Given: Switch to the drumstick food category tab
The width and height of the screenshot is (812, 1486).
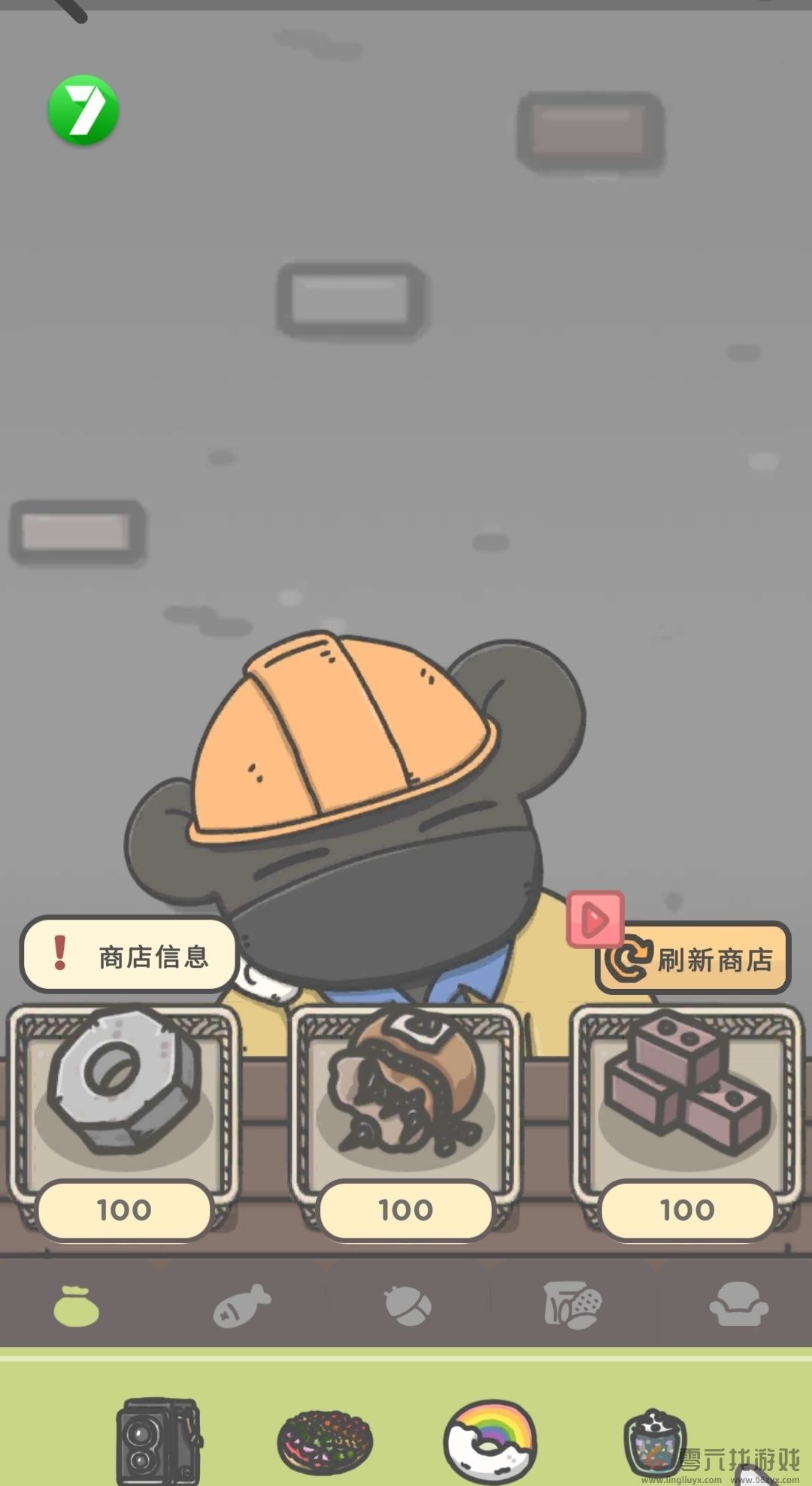Looking at the screenshot, I should [x=241, y=1305].
